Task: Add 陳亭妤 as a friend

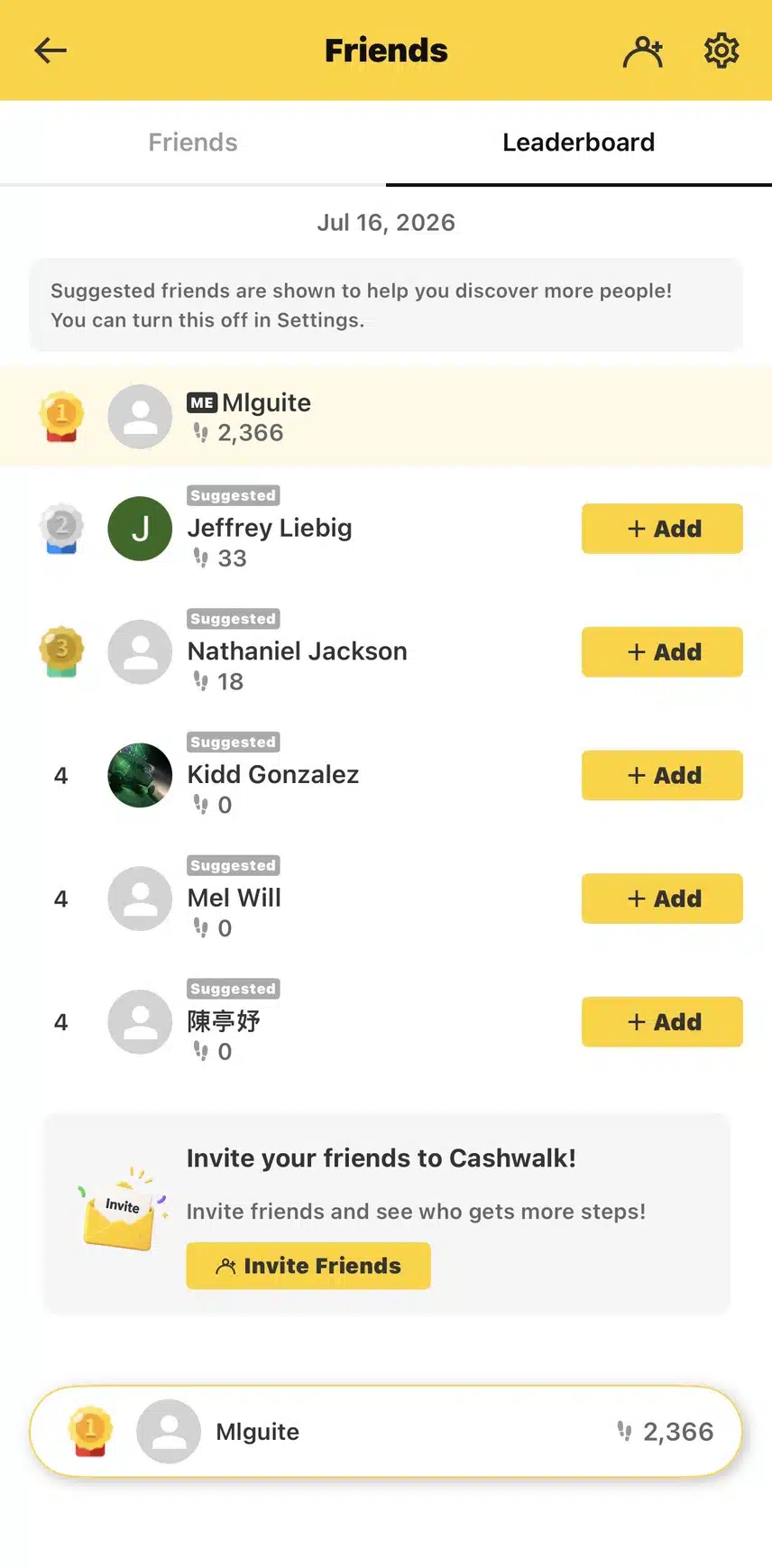Action: (662, 1022)
